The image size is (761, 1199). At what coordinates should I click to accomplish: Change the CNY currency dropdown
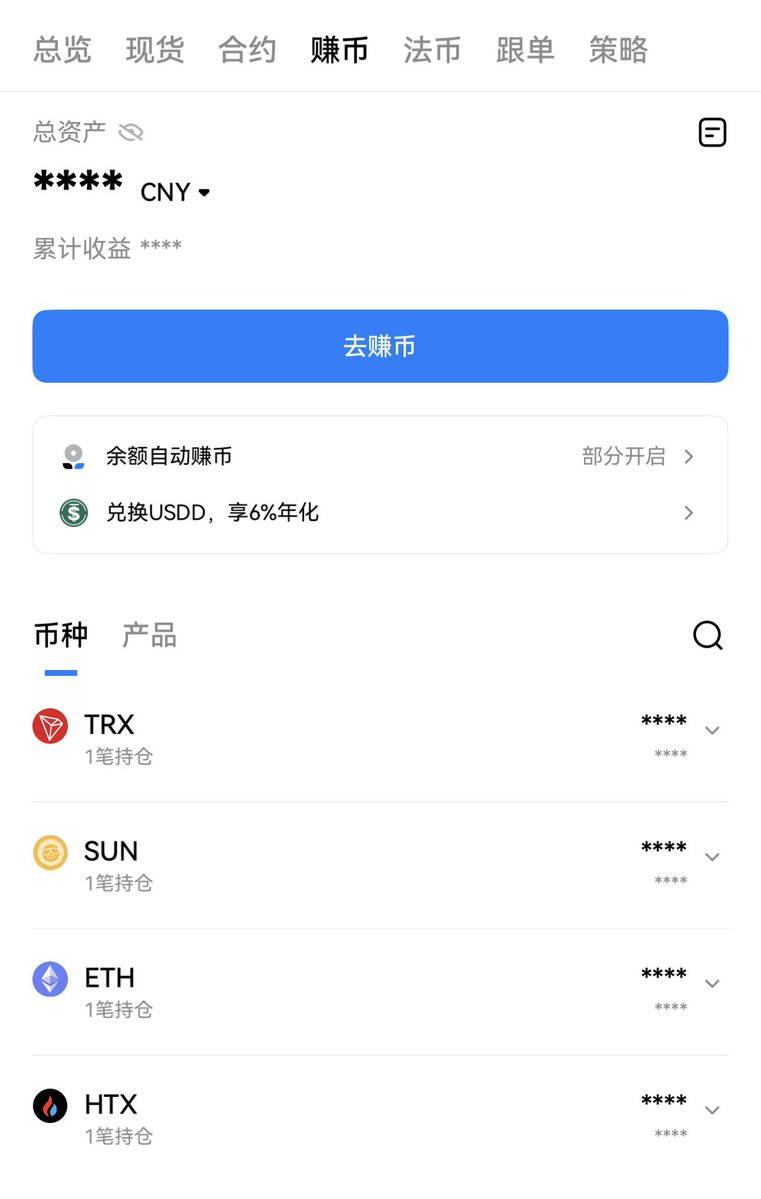tap(176, 192)
